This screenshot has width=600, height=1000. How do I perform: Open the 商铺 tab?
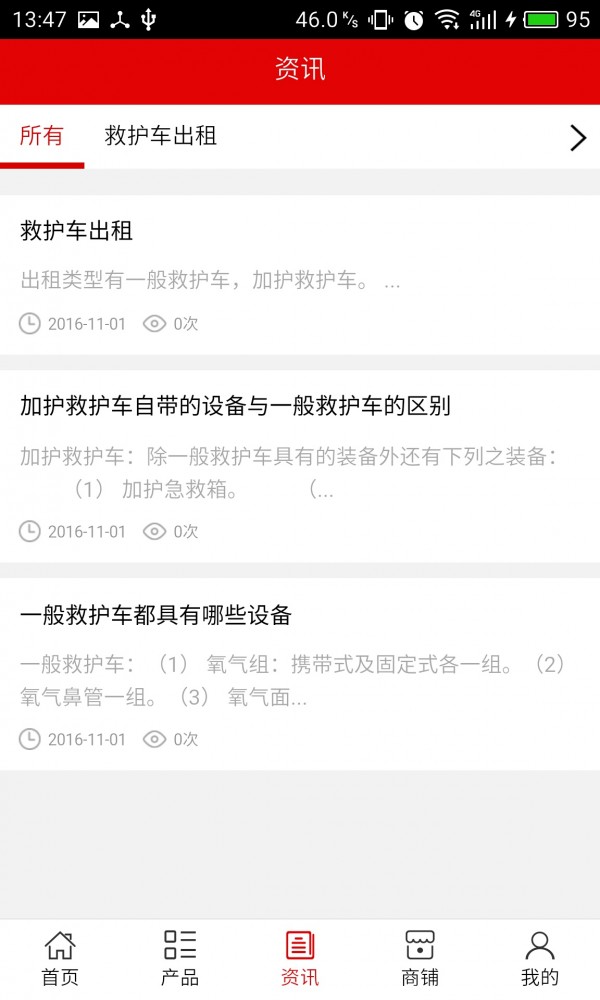pos(420,959)
